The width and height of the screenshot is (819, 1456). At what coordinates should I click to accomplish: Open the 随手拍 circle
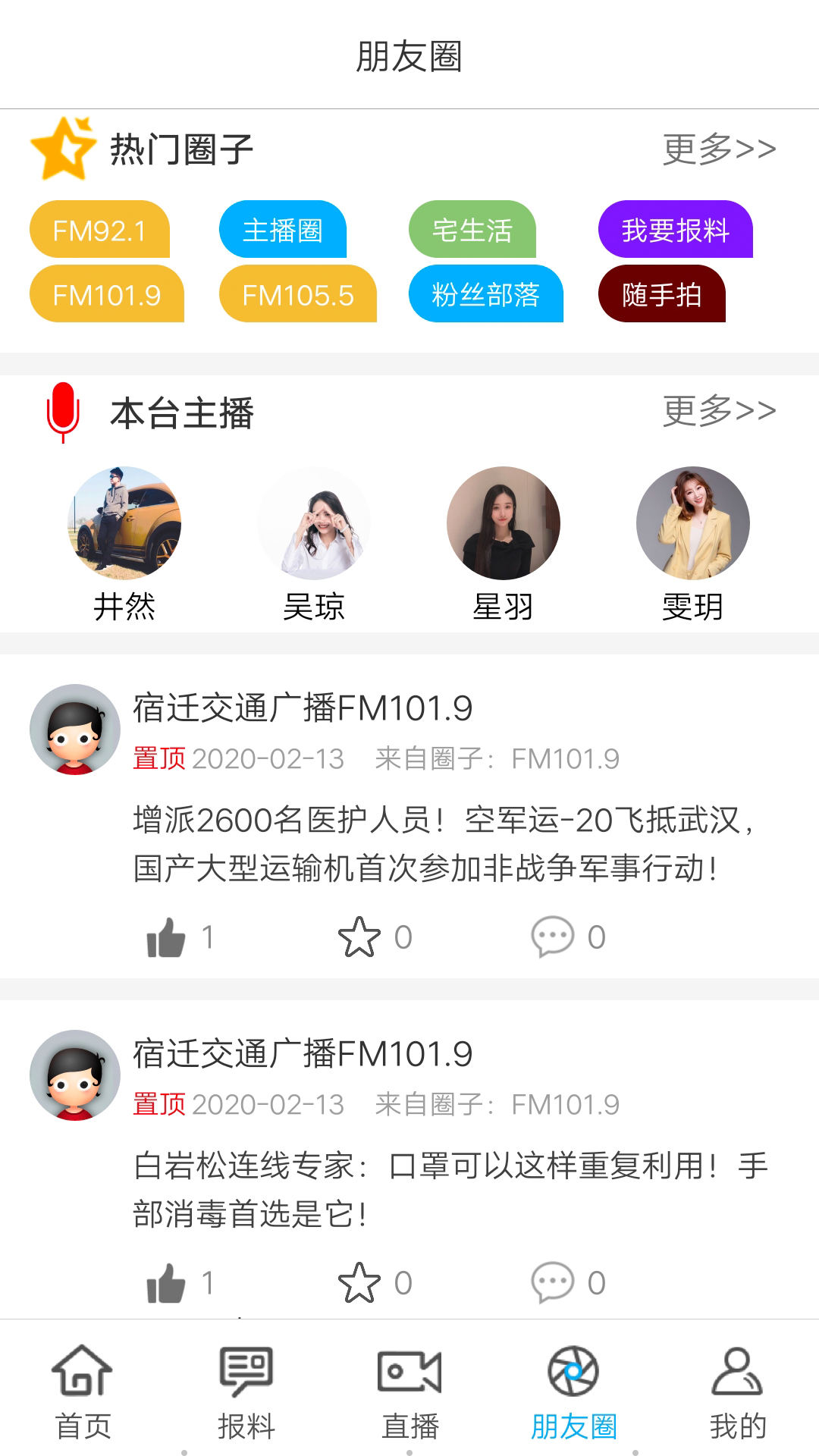pos(661,294)
